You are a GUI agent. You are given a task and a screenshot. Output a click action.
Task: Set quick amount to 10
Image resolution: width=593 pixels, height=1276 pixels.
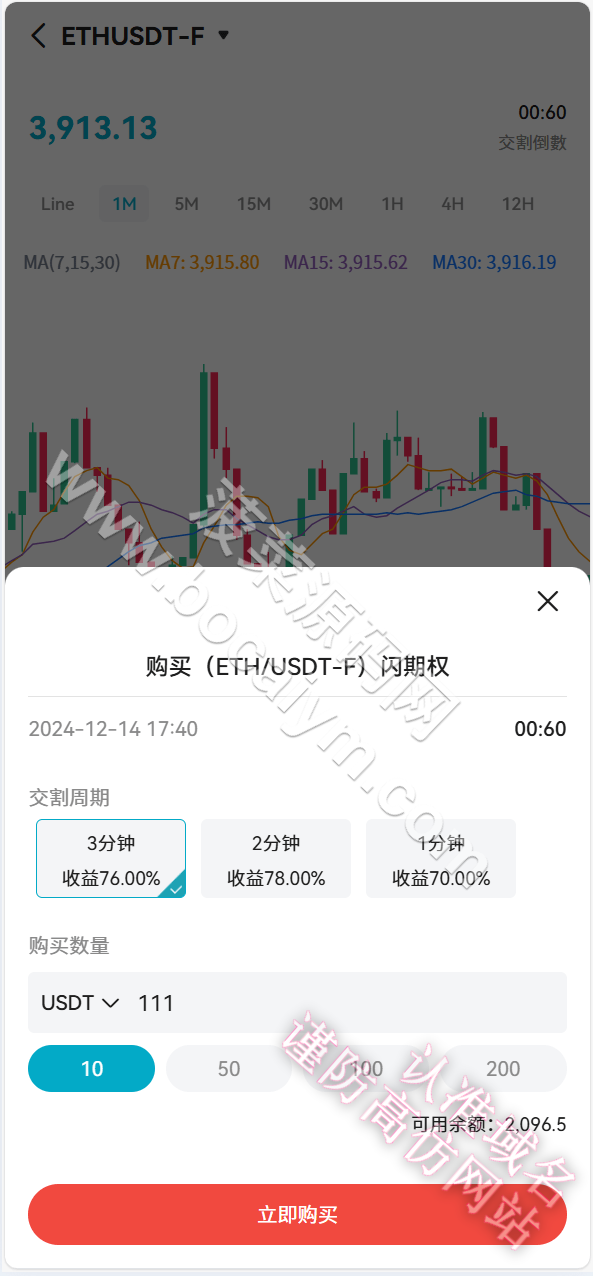92,1068
